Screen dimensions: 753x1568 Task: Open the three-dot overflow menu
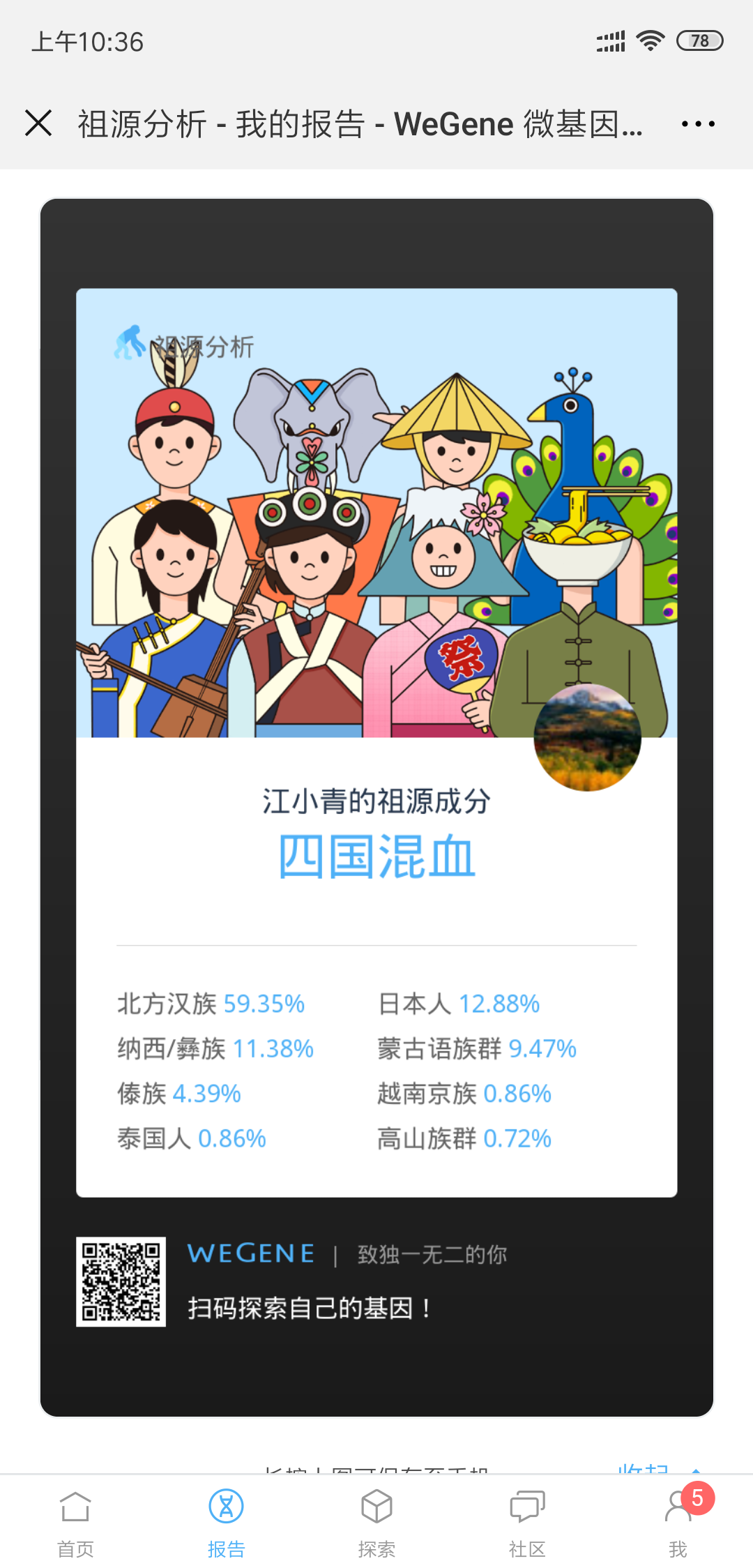[698, 123]
